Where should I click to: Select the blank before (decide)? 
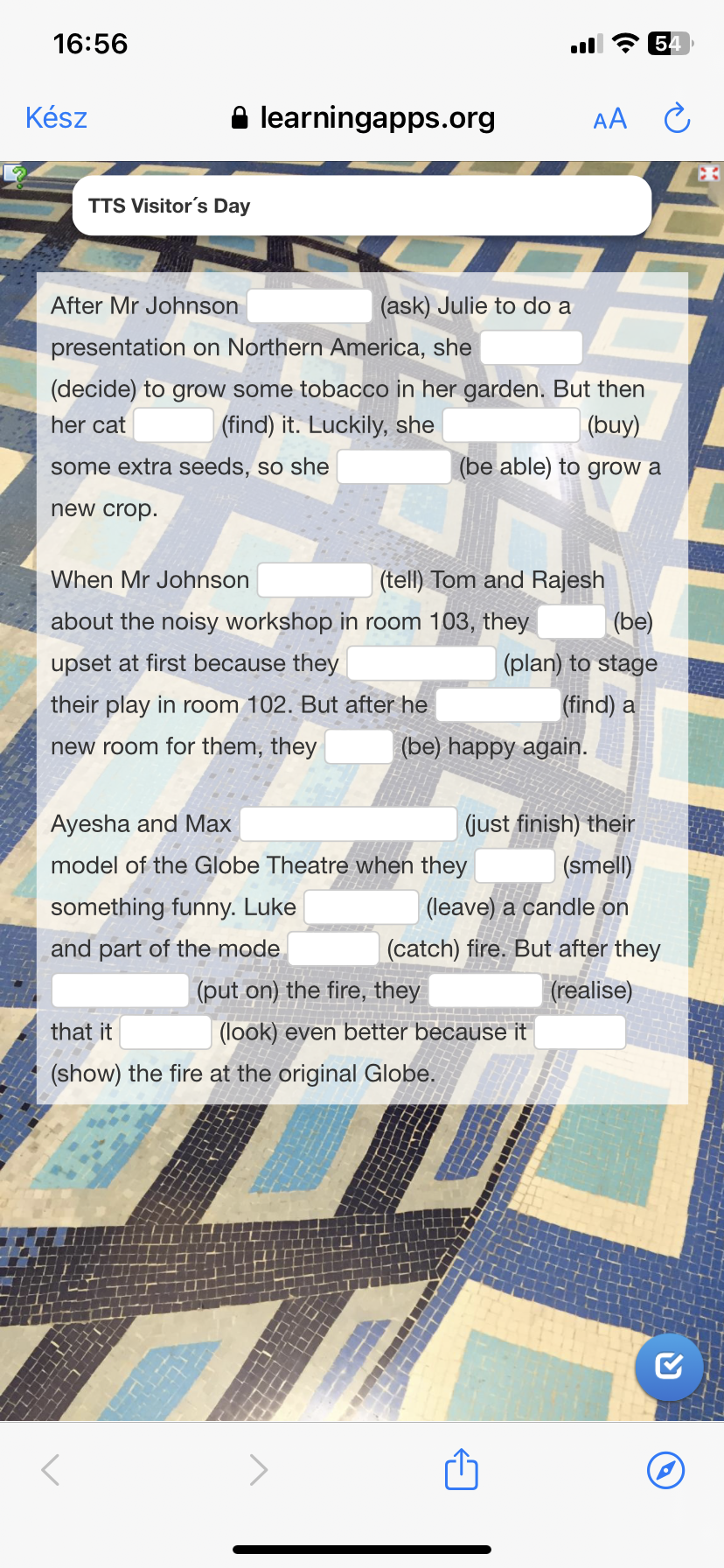532,347
